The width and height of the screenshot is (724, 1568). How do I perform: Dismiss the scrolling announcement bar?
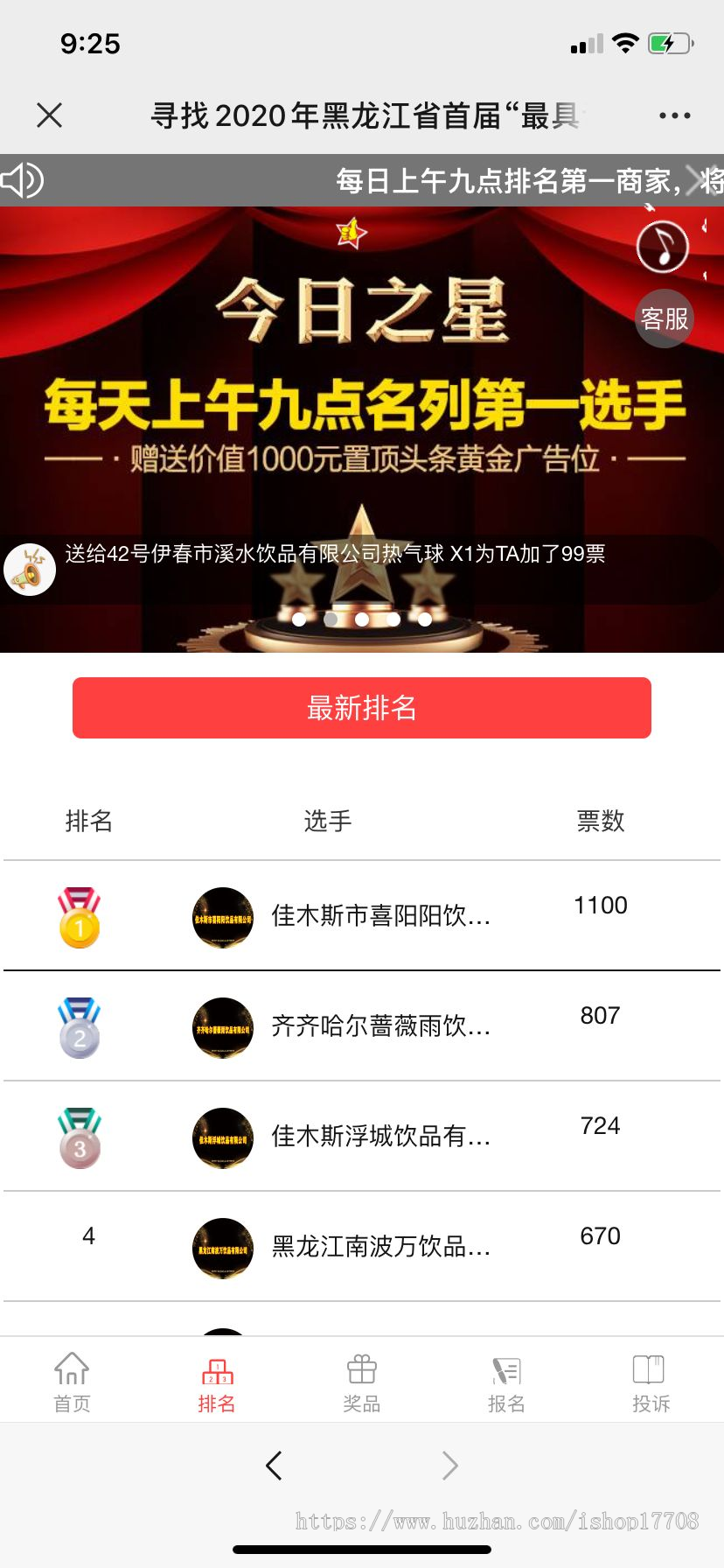pyautogui.click(x=700, y=180)
